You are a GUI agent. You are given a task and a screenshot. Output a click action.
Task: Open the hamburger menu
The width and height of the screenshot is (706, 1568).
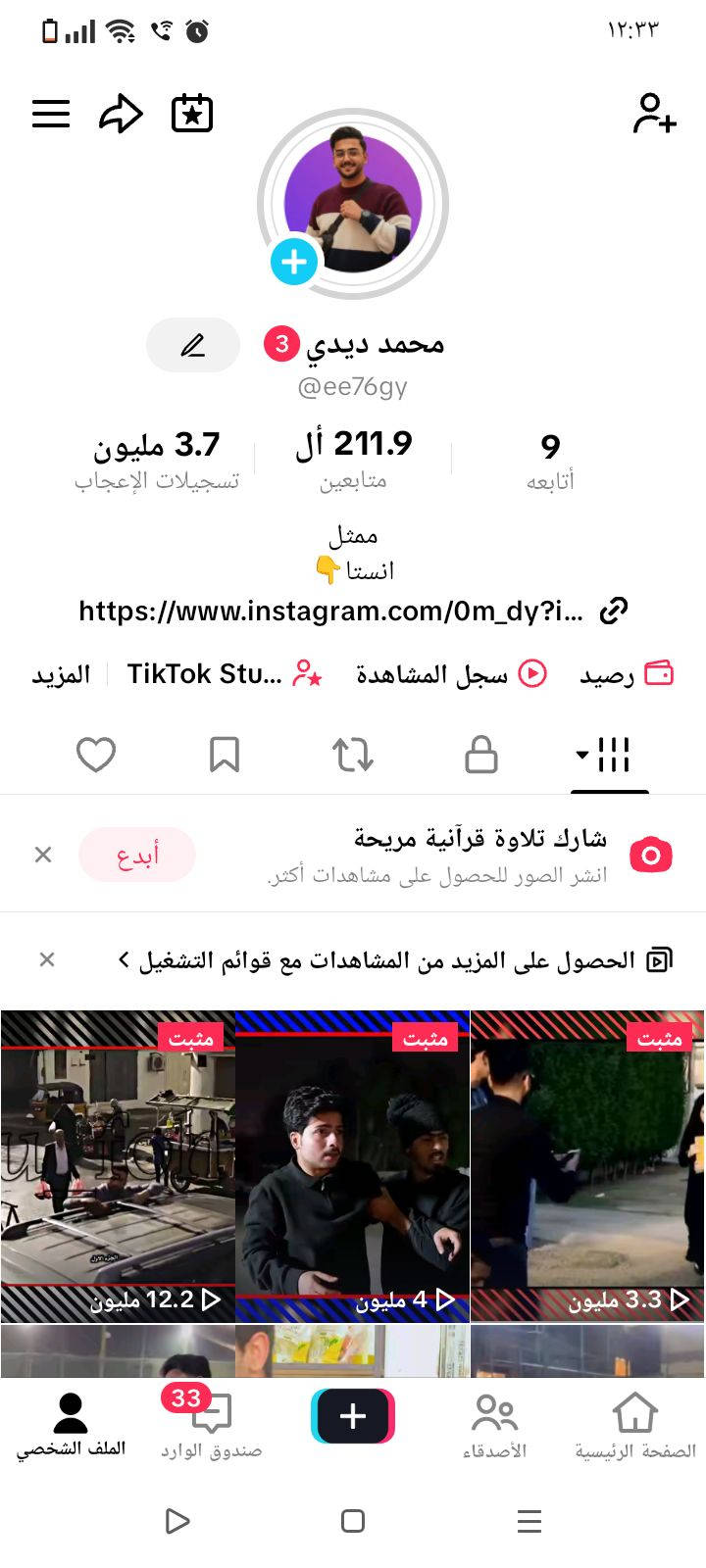coord(51,114)
